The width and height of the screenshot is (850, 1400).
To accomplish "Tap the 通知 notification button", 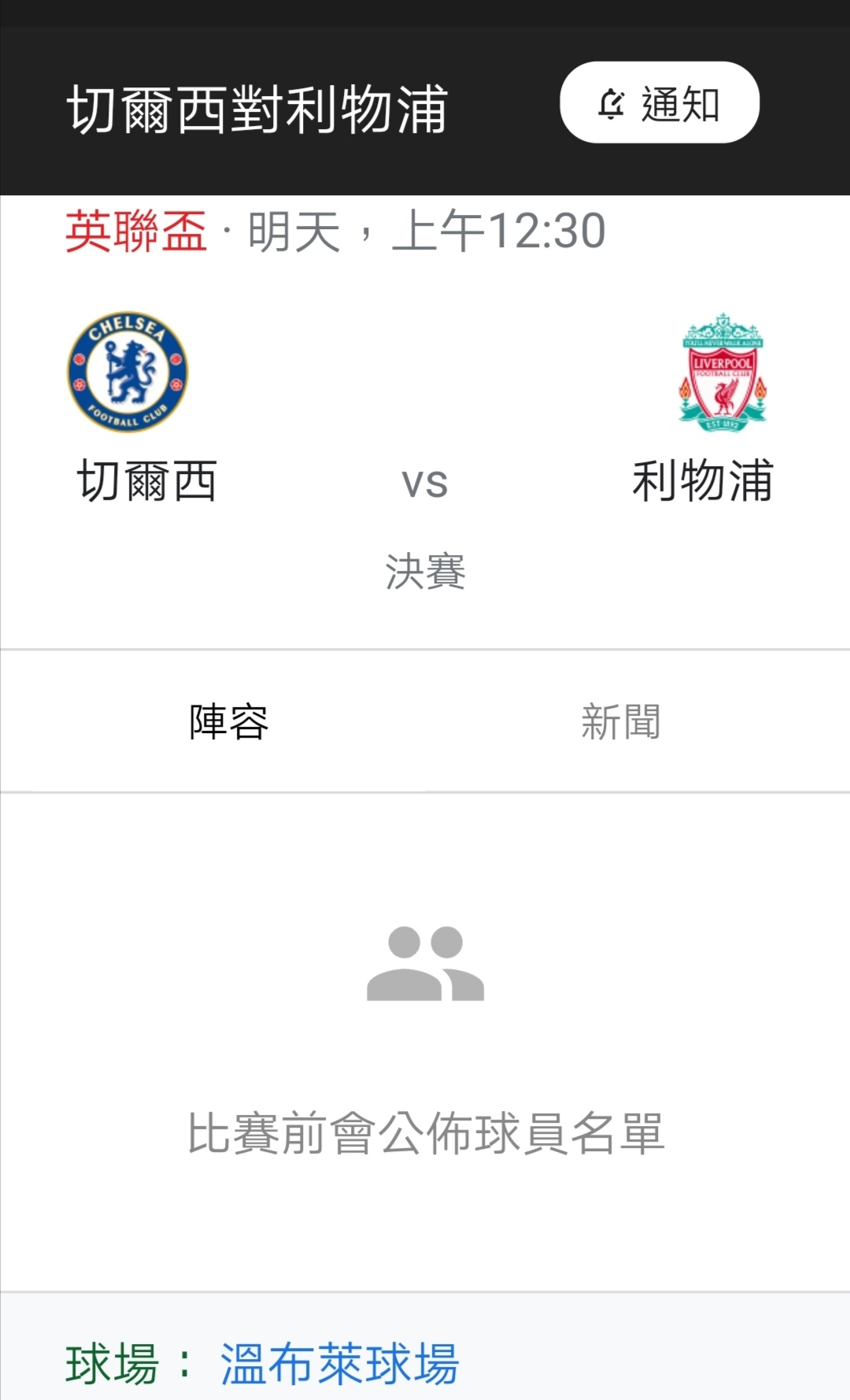I will (x=660, y=102).
